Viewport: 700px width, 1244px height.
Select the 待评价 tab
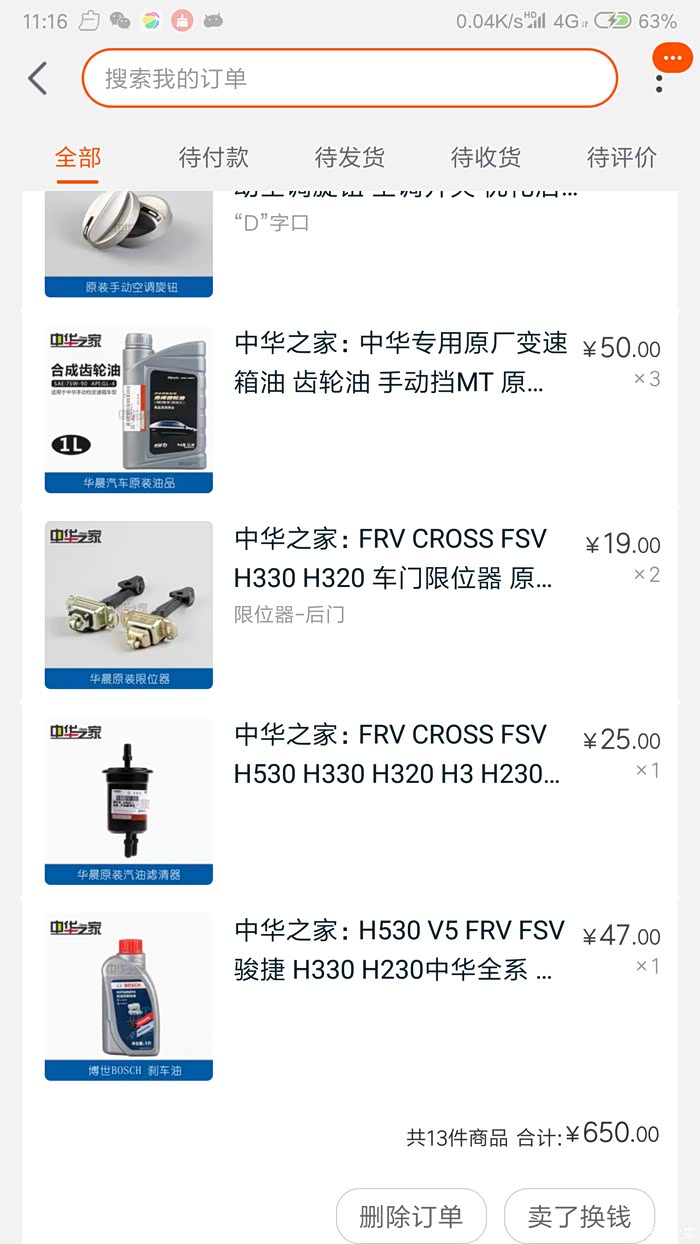click(621, 158)
